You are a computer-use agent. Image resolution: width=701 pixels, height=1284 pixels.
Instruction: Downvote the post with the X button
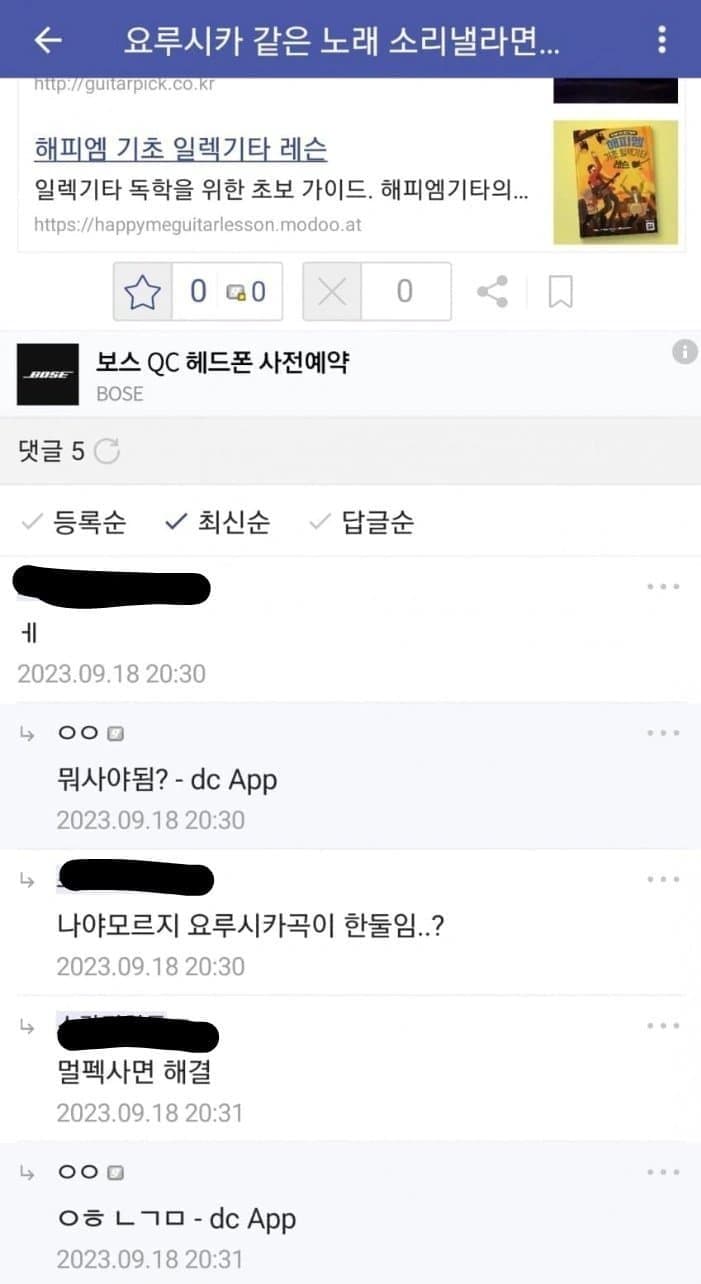[332, 291]
